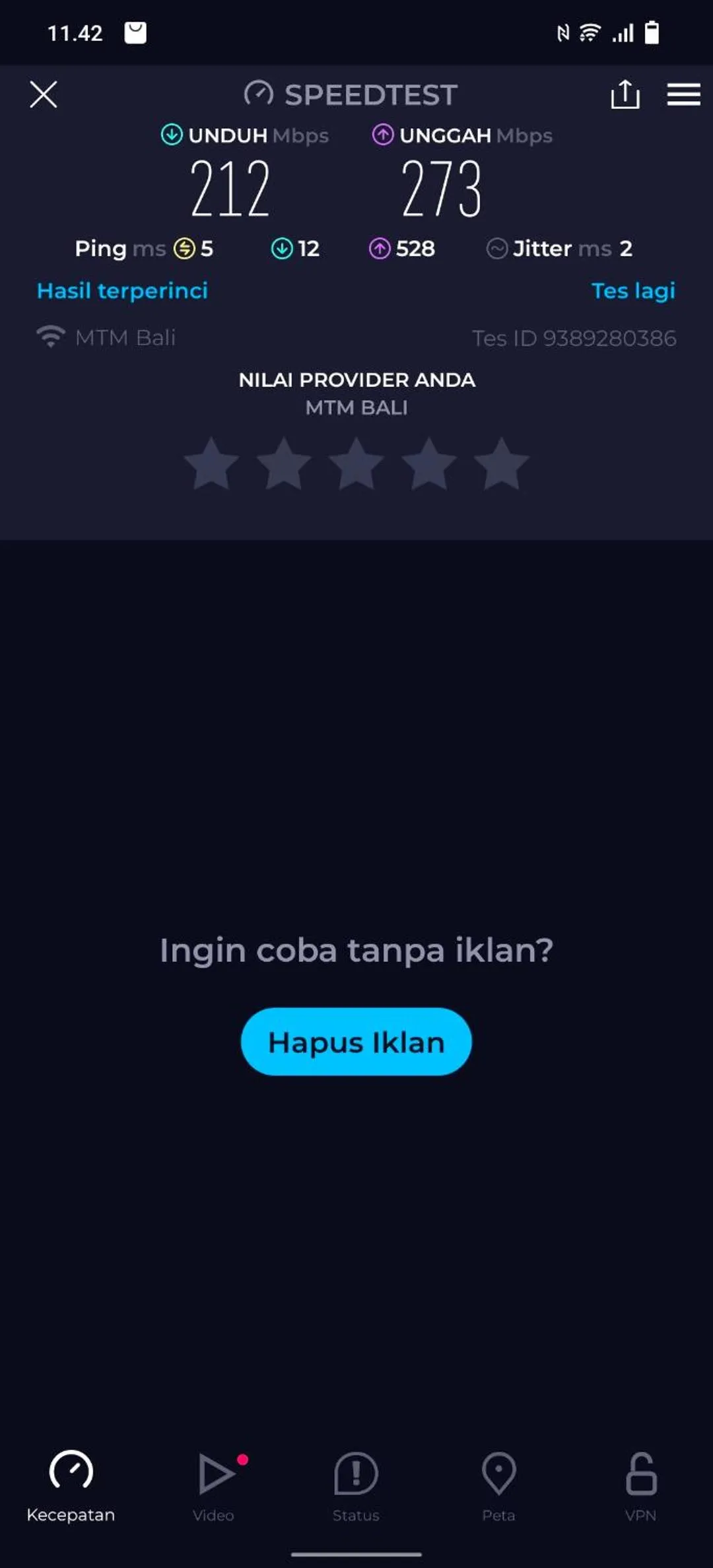Tap the download ping indicator showing 12
713x1568 pixels.
coord(296,249)
